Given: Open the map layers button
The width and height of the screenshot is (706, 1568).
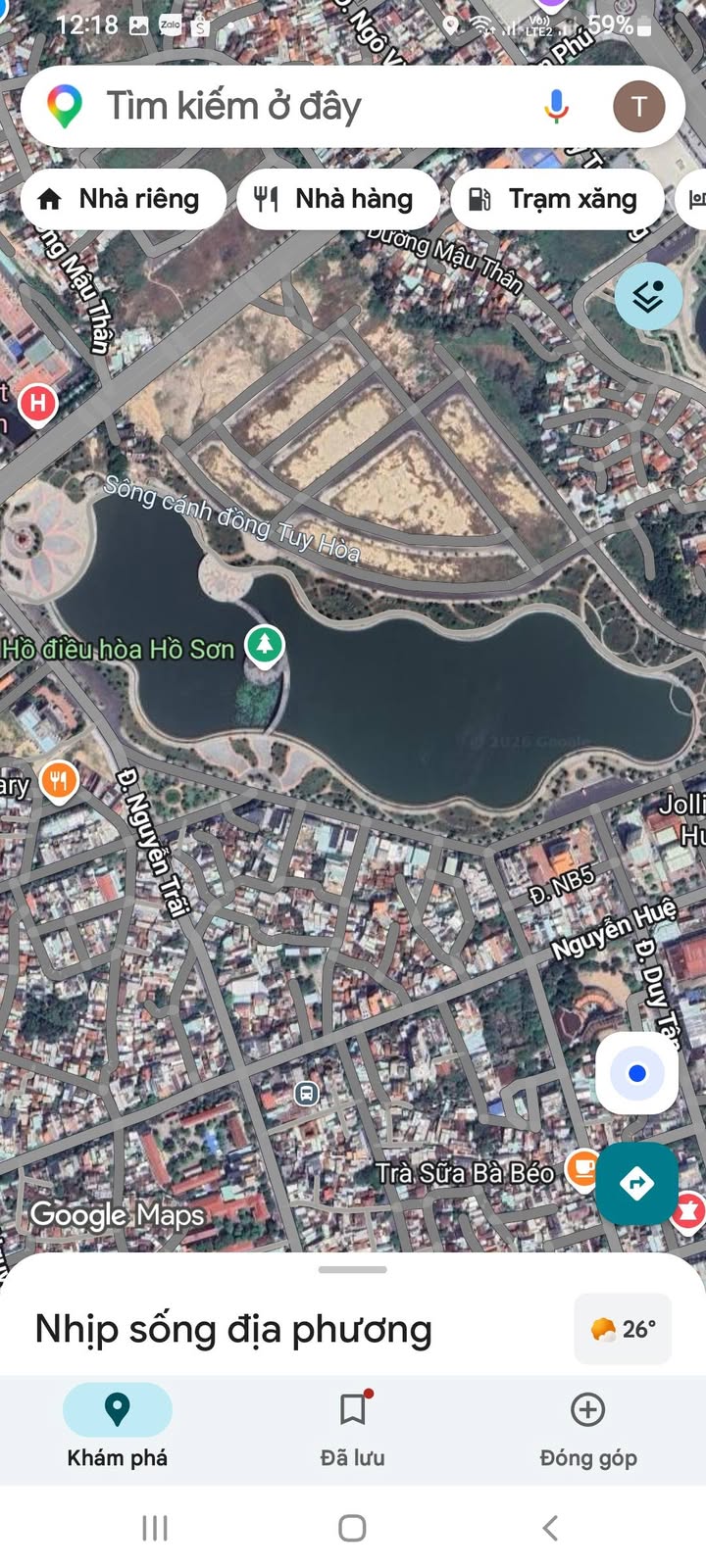Looking at the screenshot, I should pyautogui.click(x=648, y=295).
